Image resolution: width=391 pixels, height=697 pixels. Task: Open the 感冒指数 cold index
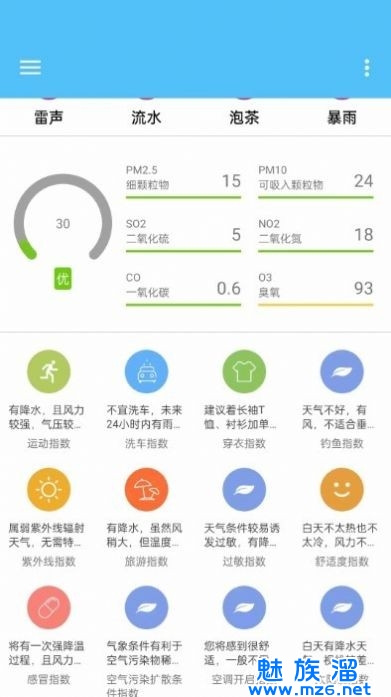click(x=49, y=636)
